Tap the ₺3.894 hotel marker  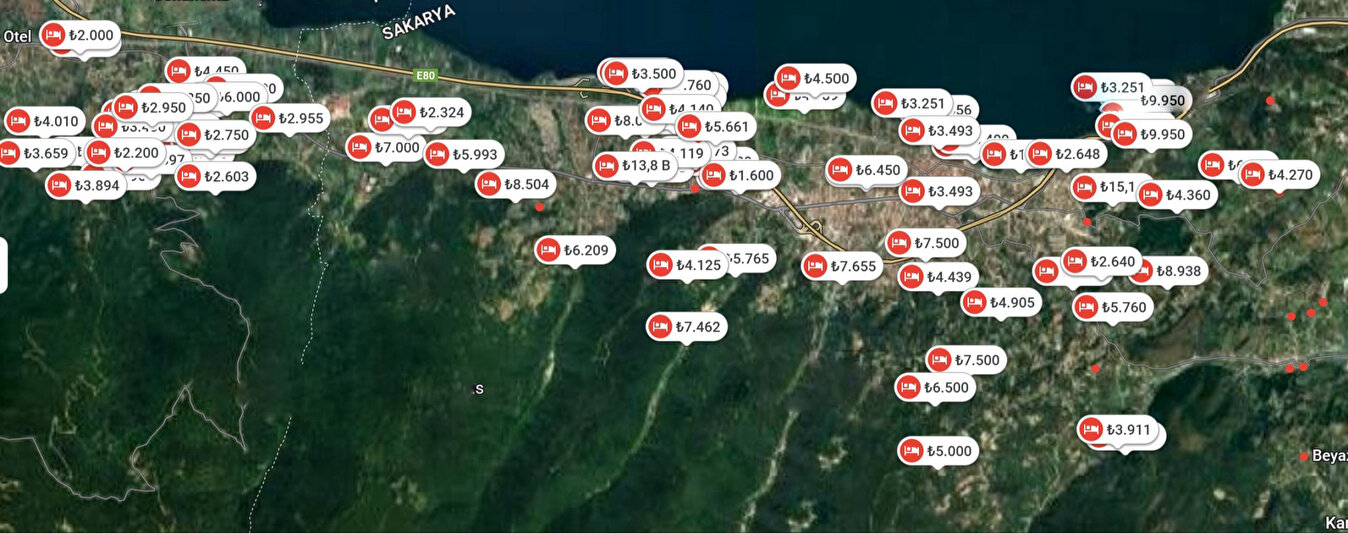click(x=86, y=186)
